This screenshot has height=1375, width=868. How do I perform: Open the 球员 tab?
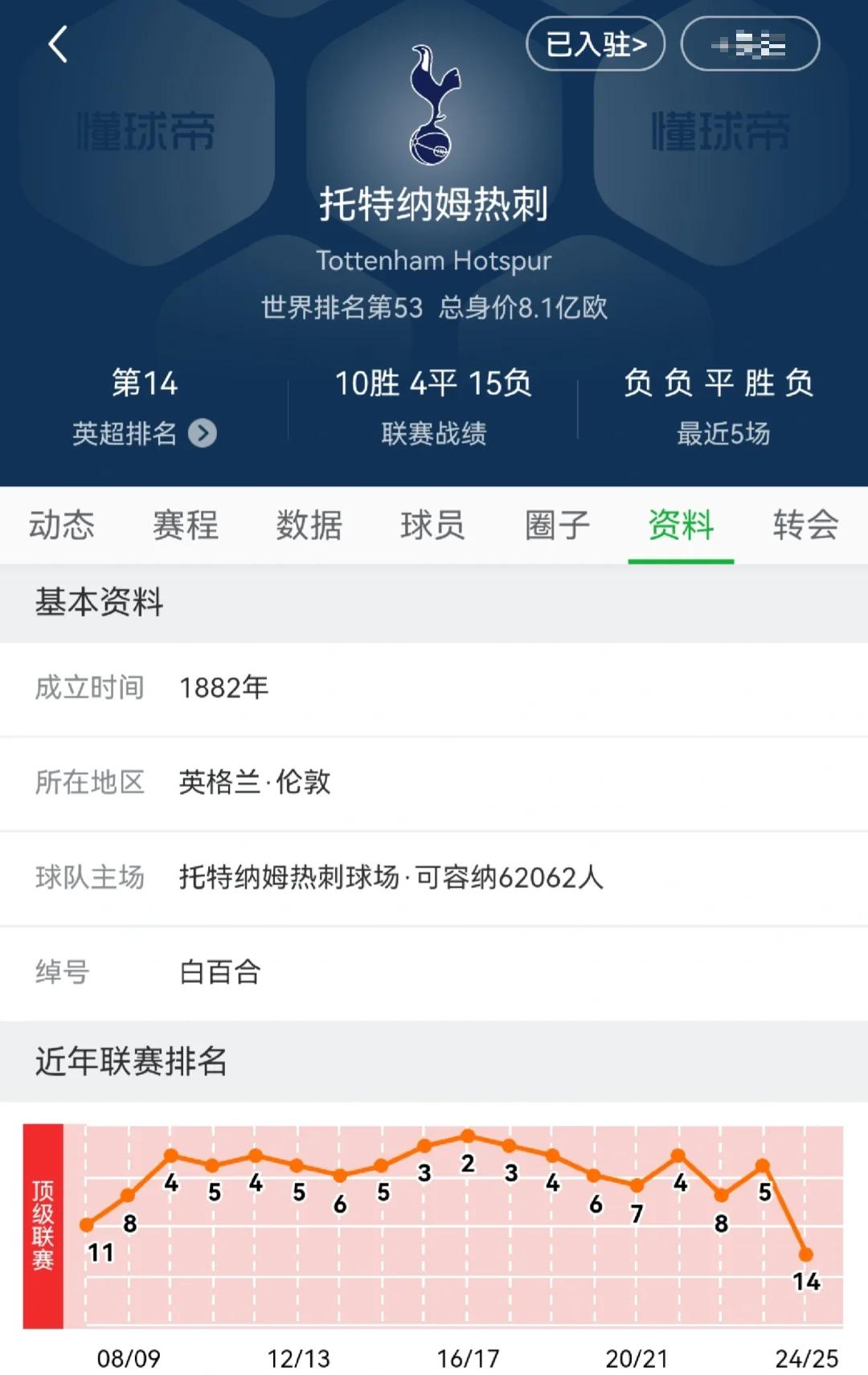tap(432, 526)
